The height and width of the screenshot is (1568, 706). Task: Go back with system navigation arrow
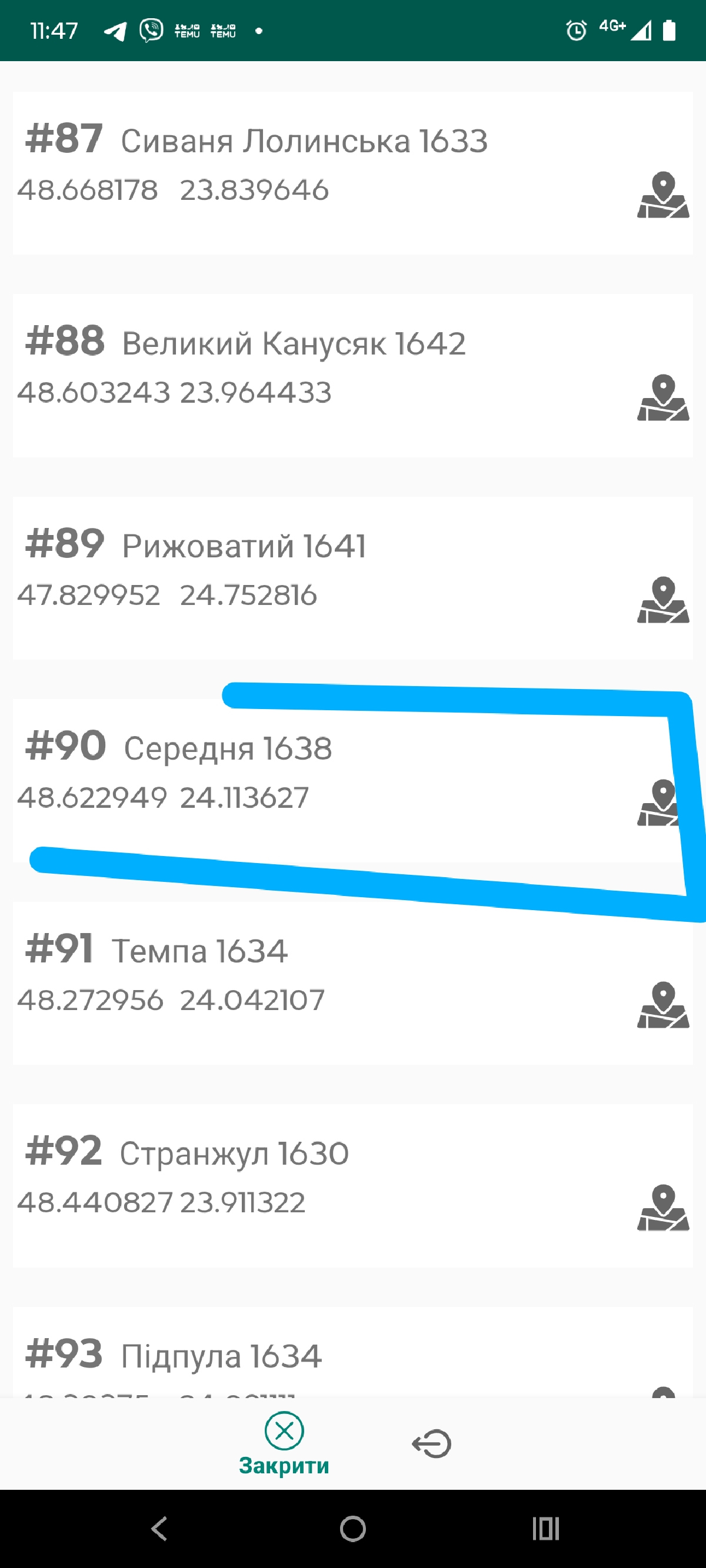159,1529
